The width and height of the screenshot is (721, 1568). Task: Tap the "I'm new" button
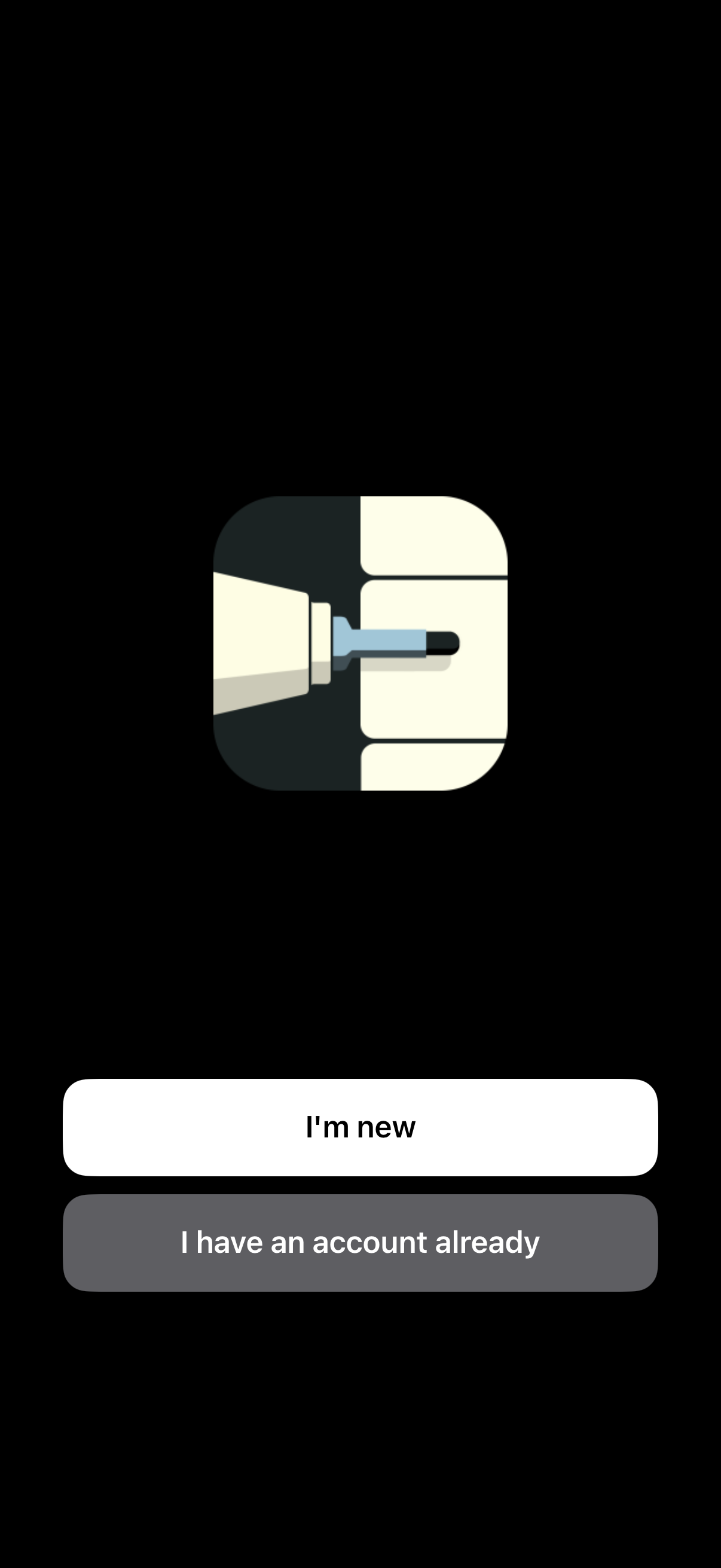pyautogui.click(x=360, y=1127)
